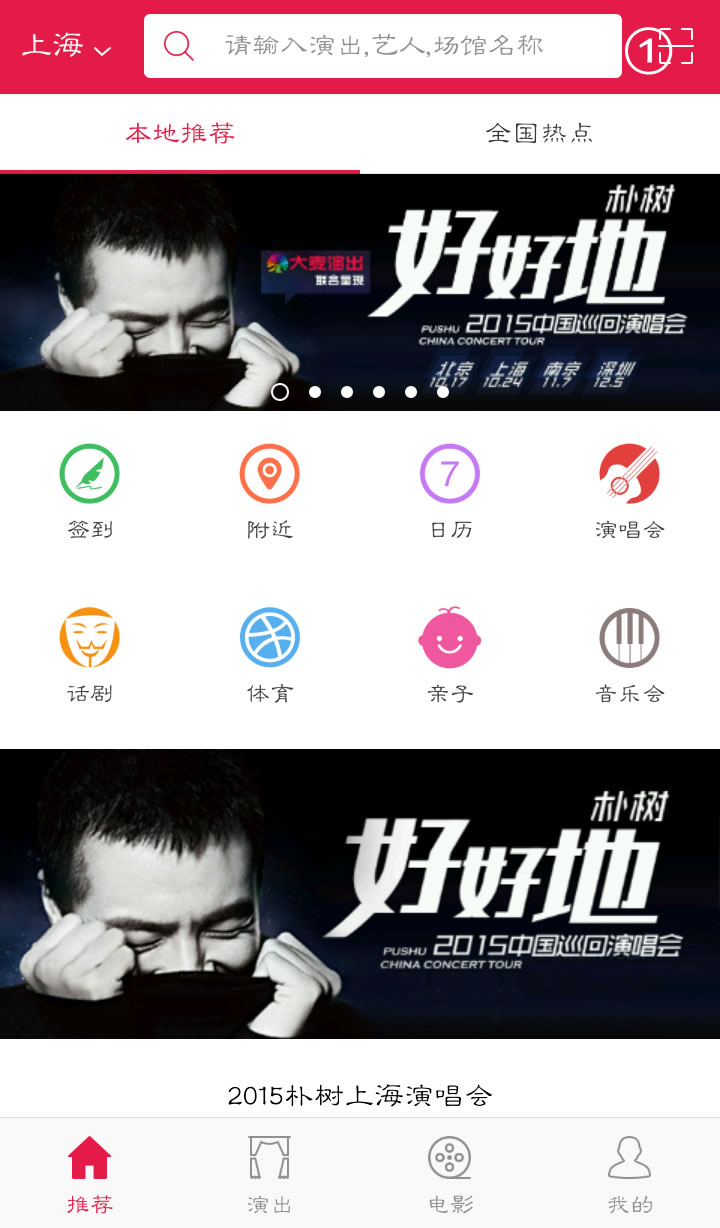This screenshot has height=1228, width=720.
Task: Switch to the 全国热点 tab
Action: pyautogui.click(x=540, y=133)
